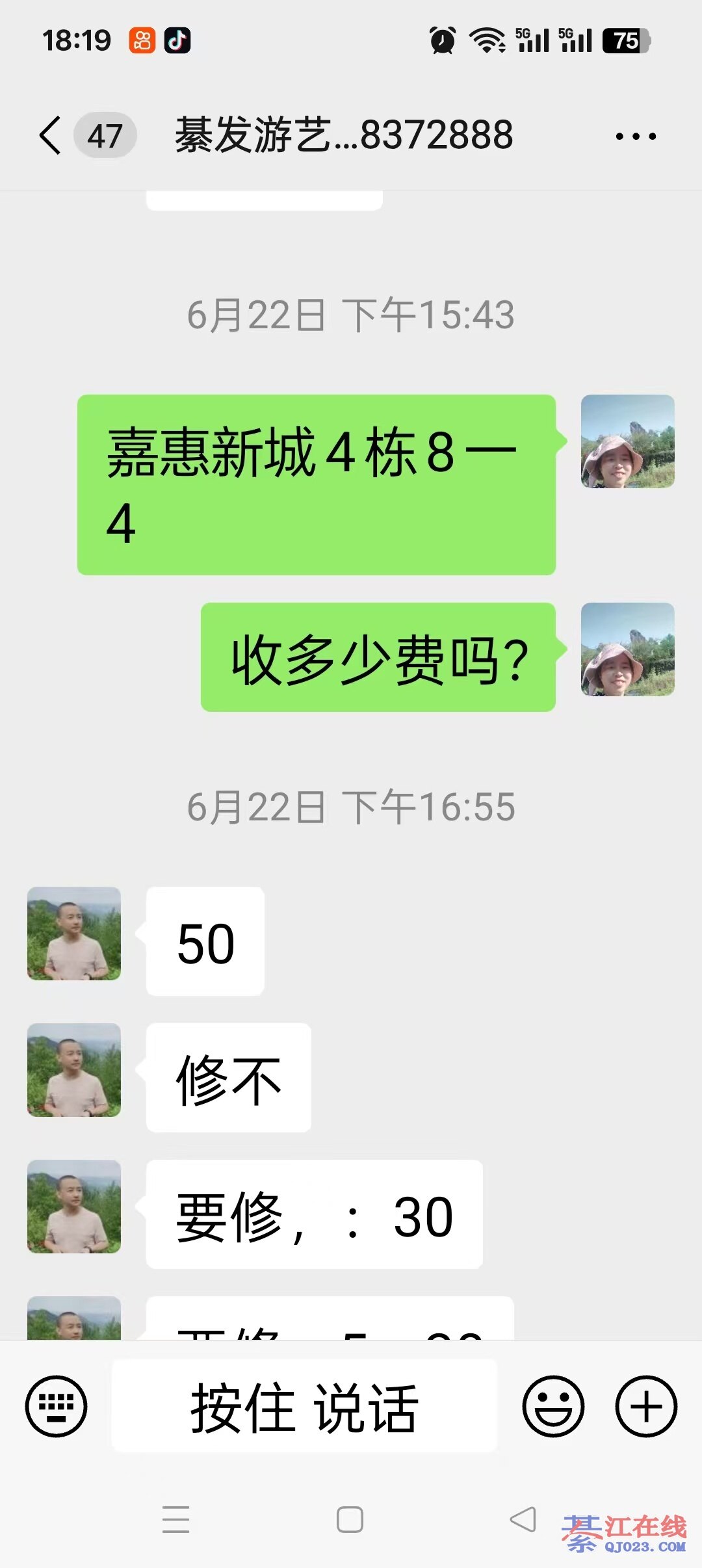This screenshot has height=1568, width=702.
Task: Open sender's avatar next to 收多少费吗?
Action: coord(627,649)
